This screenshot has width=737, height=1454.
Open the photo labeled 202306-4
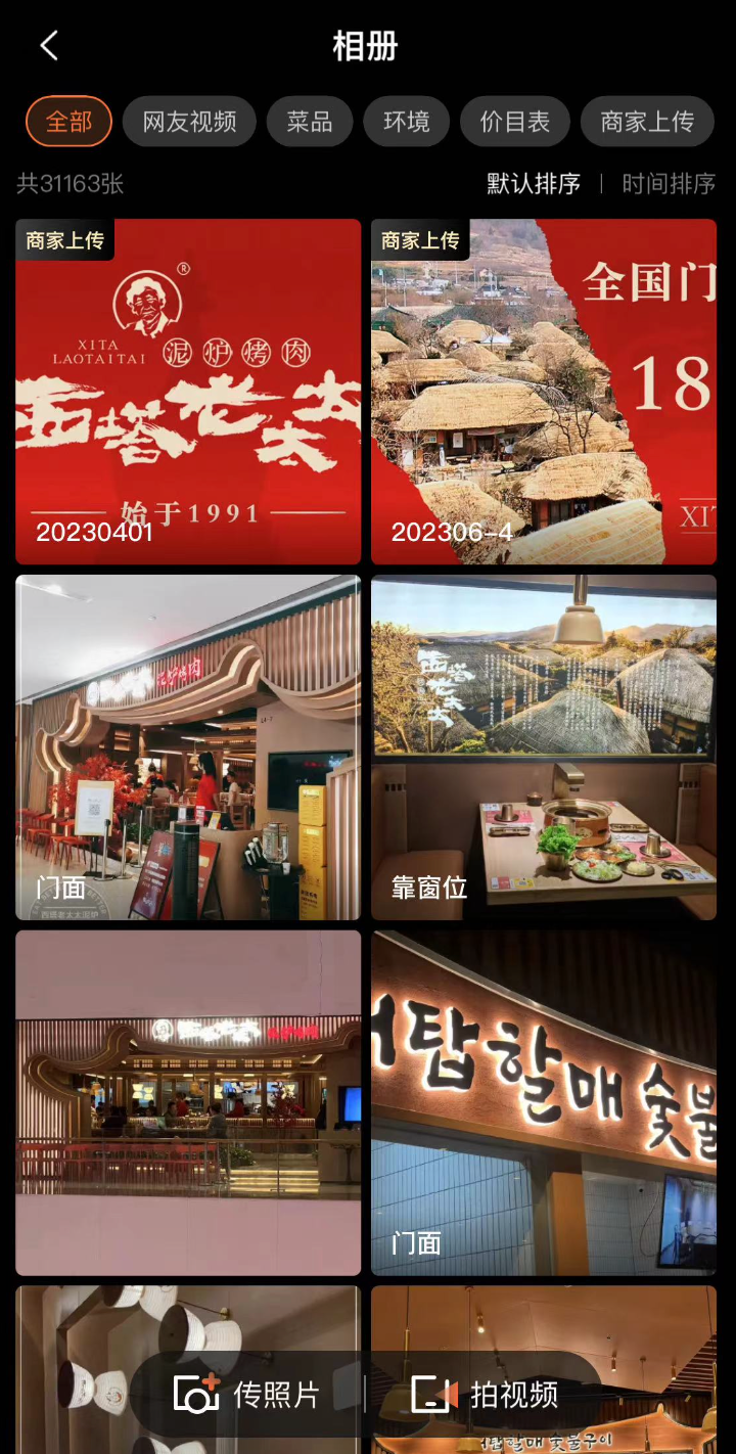coord(543,391)
